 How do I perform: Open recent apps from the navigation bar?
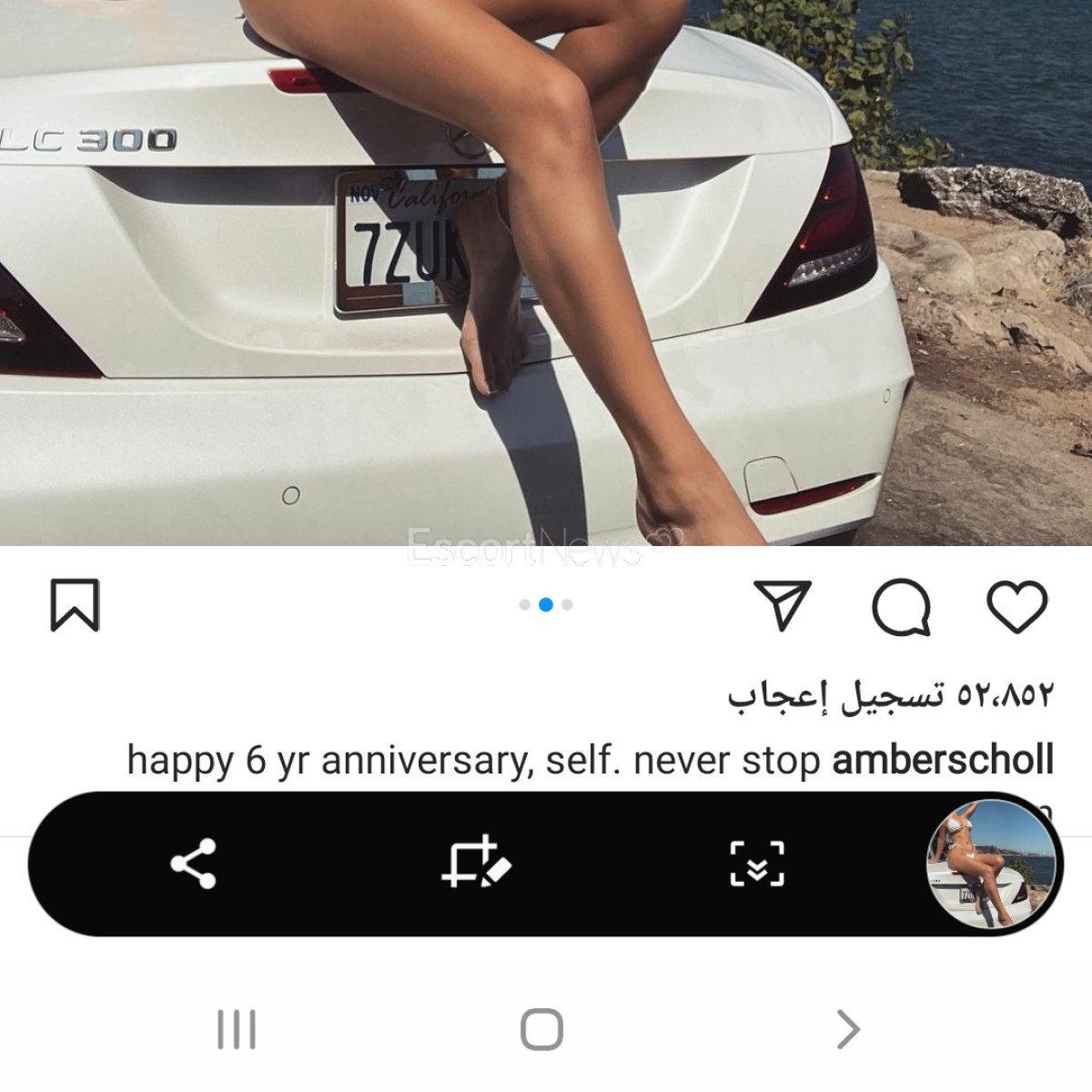click(x=237, y=1030)
